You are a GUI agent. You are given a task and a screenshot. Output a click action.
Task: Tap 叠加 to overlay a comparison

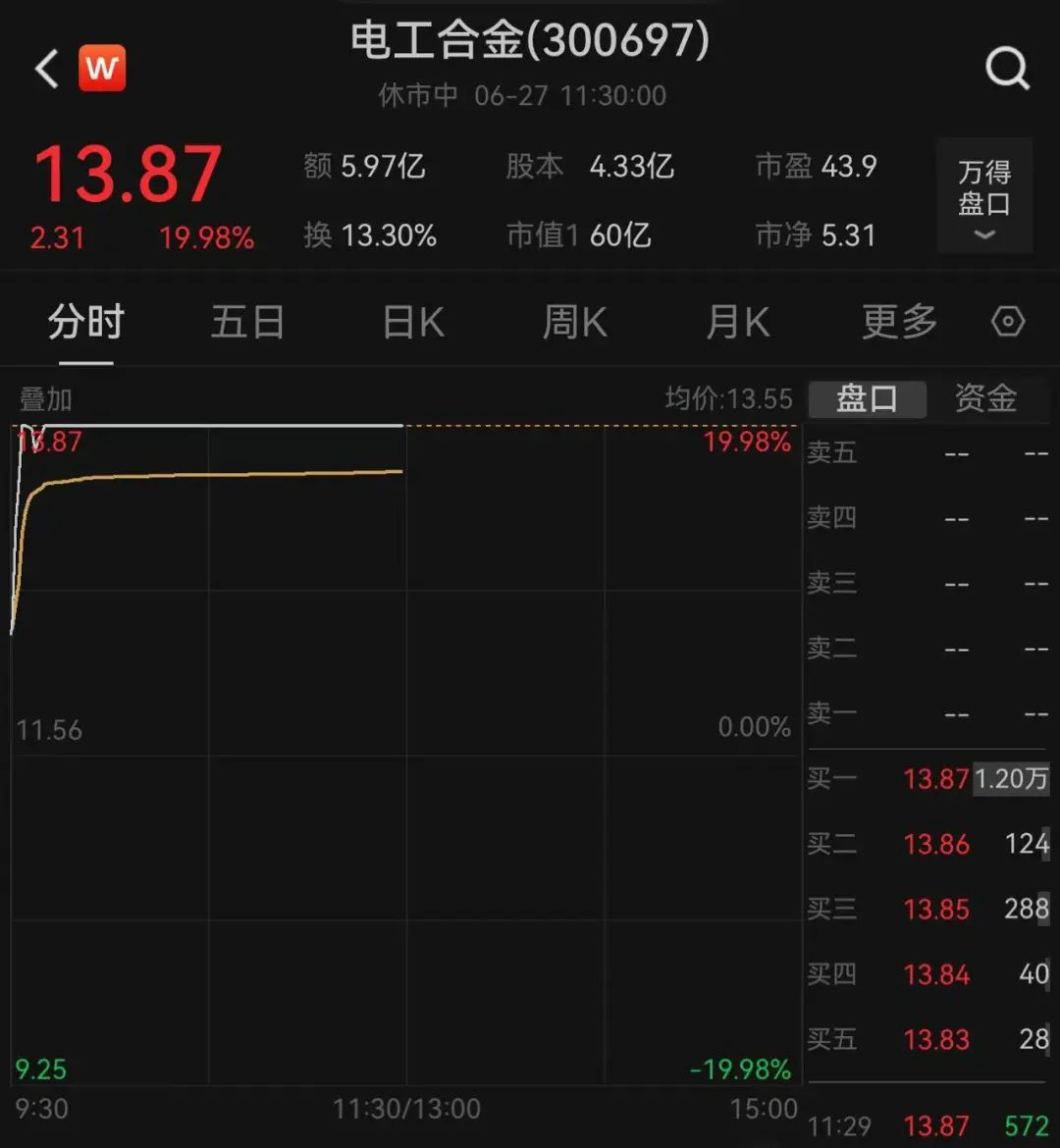(x=46, y=399)
